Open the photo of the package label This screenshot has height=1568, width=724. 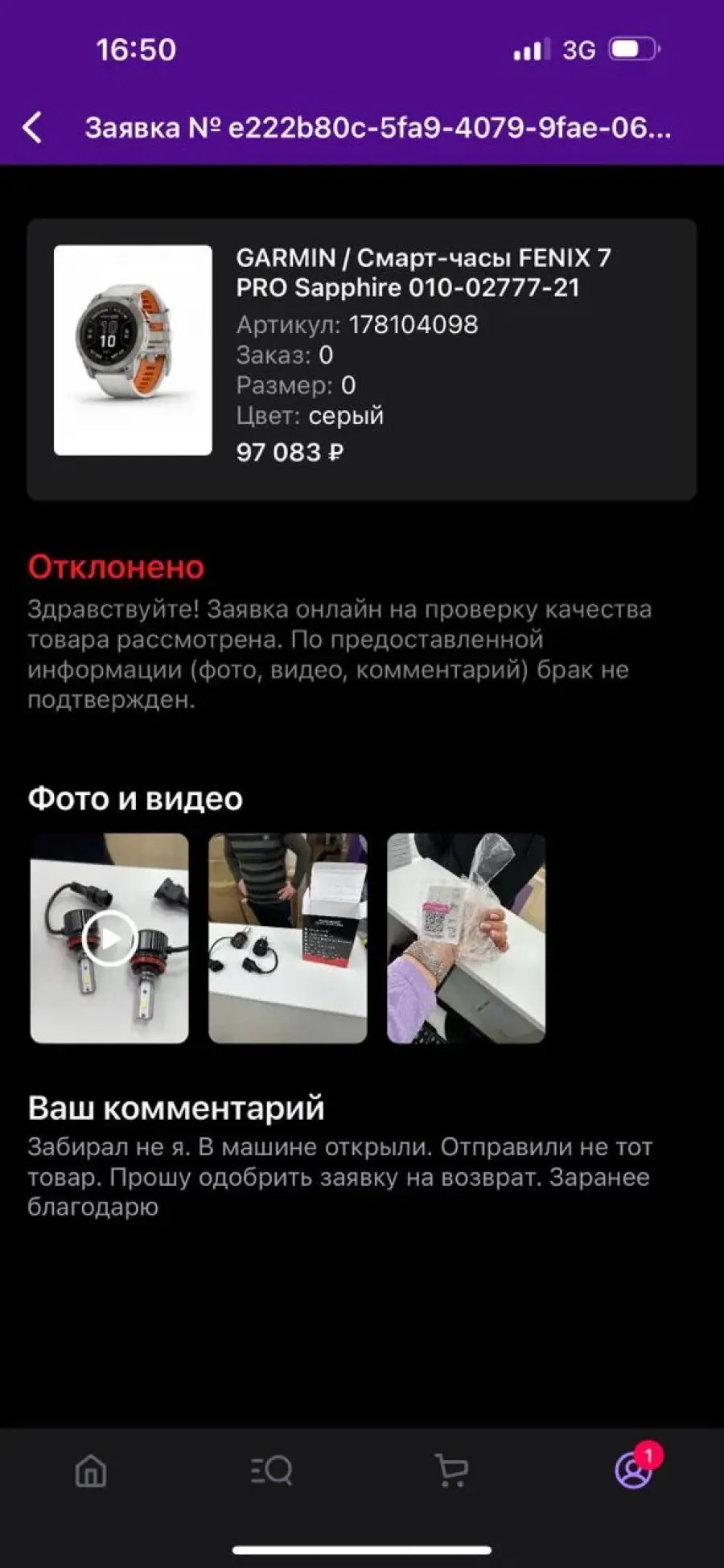(467, 938)
